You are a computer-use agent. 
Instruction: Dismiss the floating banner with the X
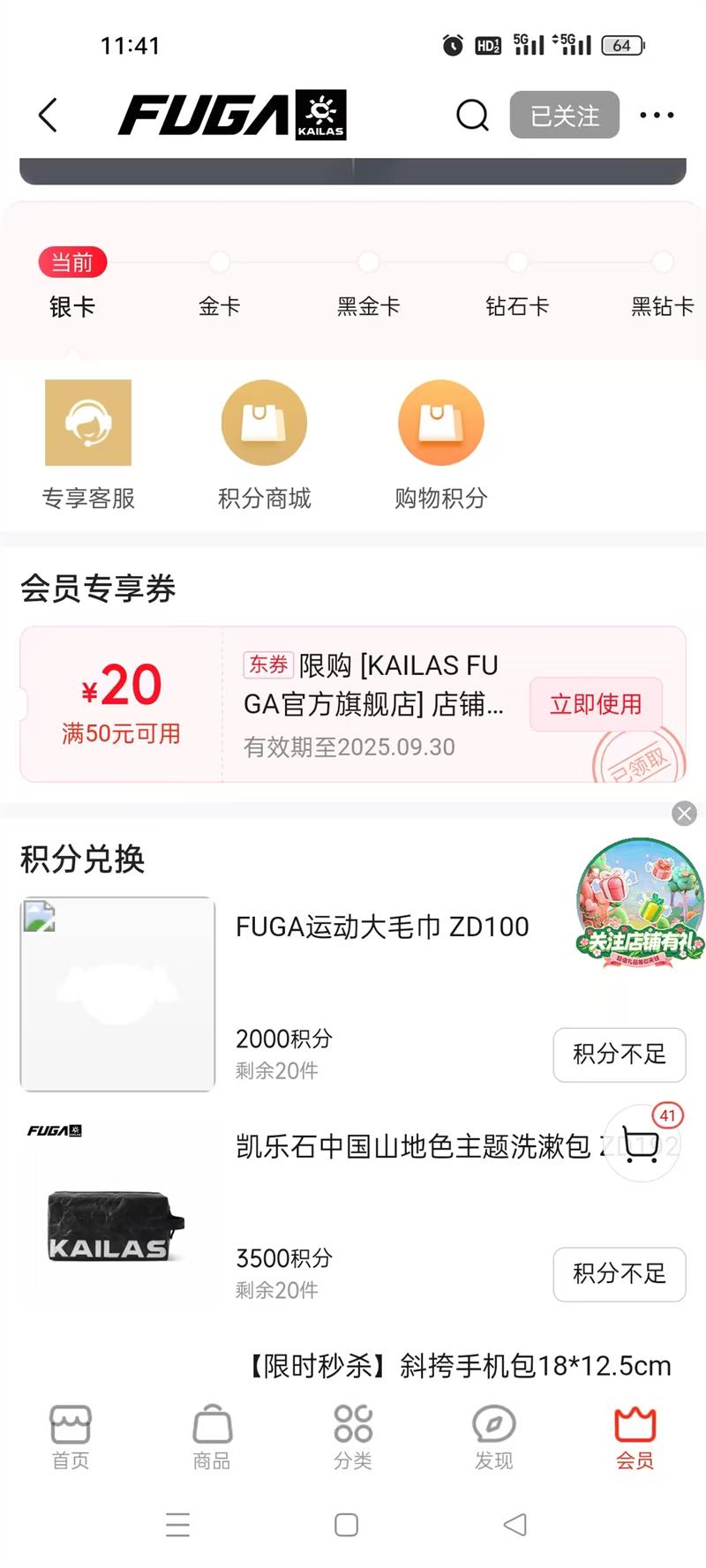click(684, 814)
